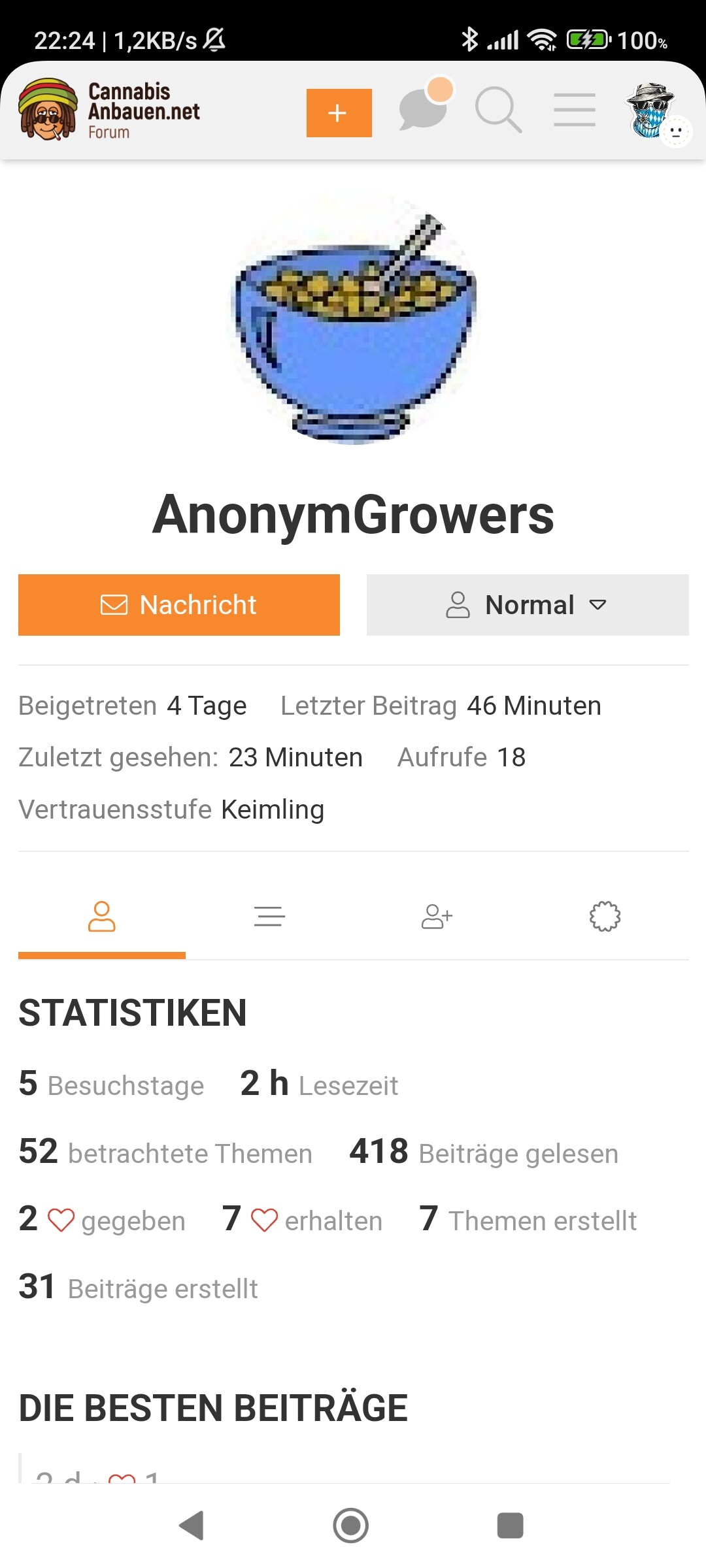Switch to the follow user tab
The width and height of the screenshot is (706, 1568).
437,917
